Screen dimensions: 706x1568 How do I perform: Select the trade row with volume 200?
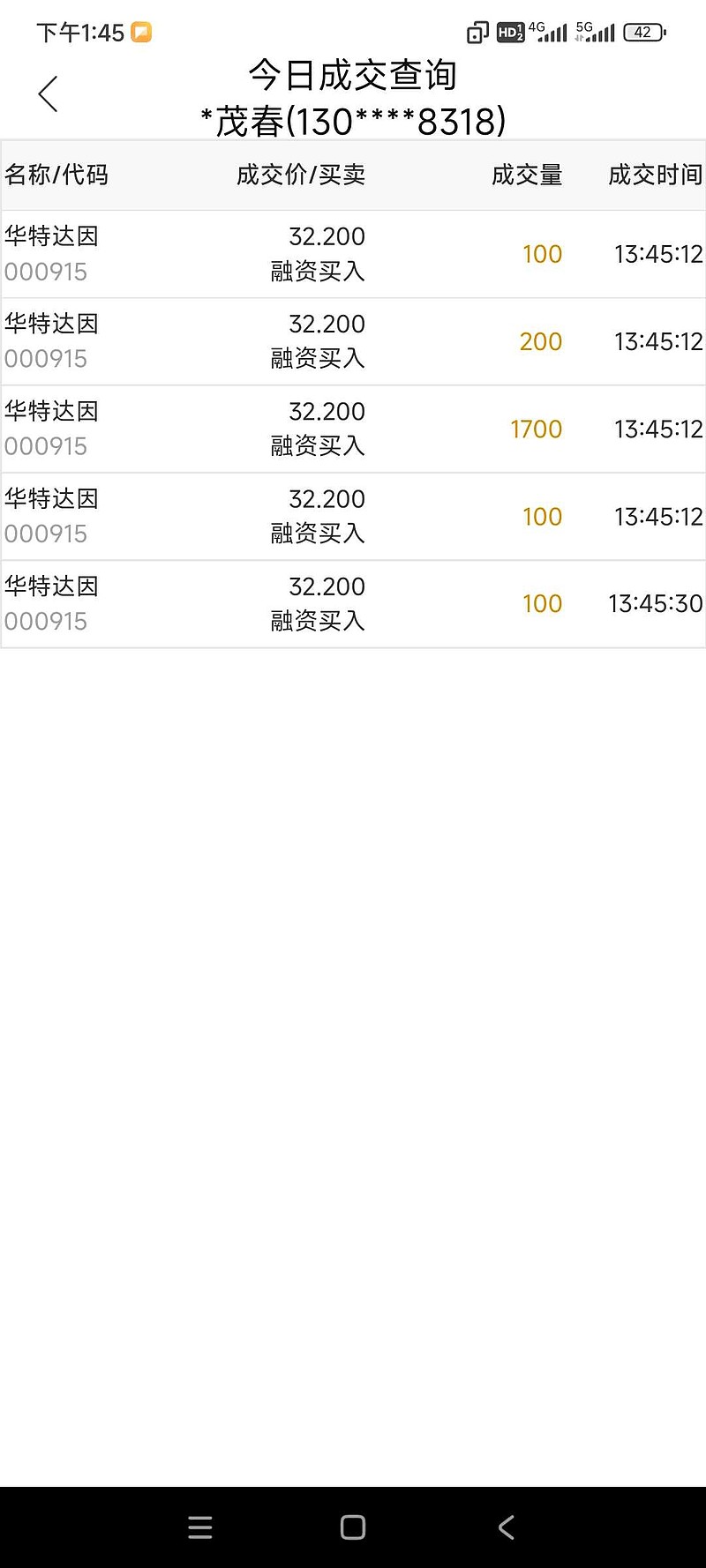click(353, 341)
